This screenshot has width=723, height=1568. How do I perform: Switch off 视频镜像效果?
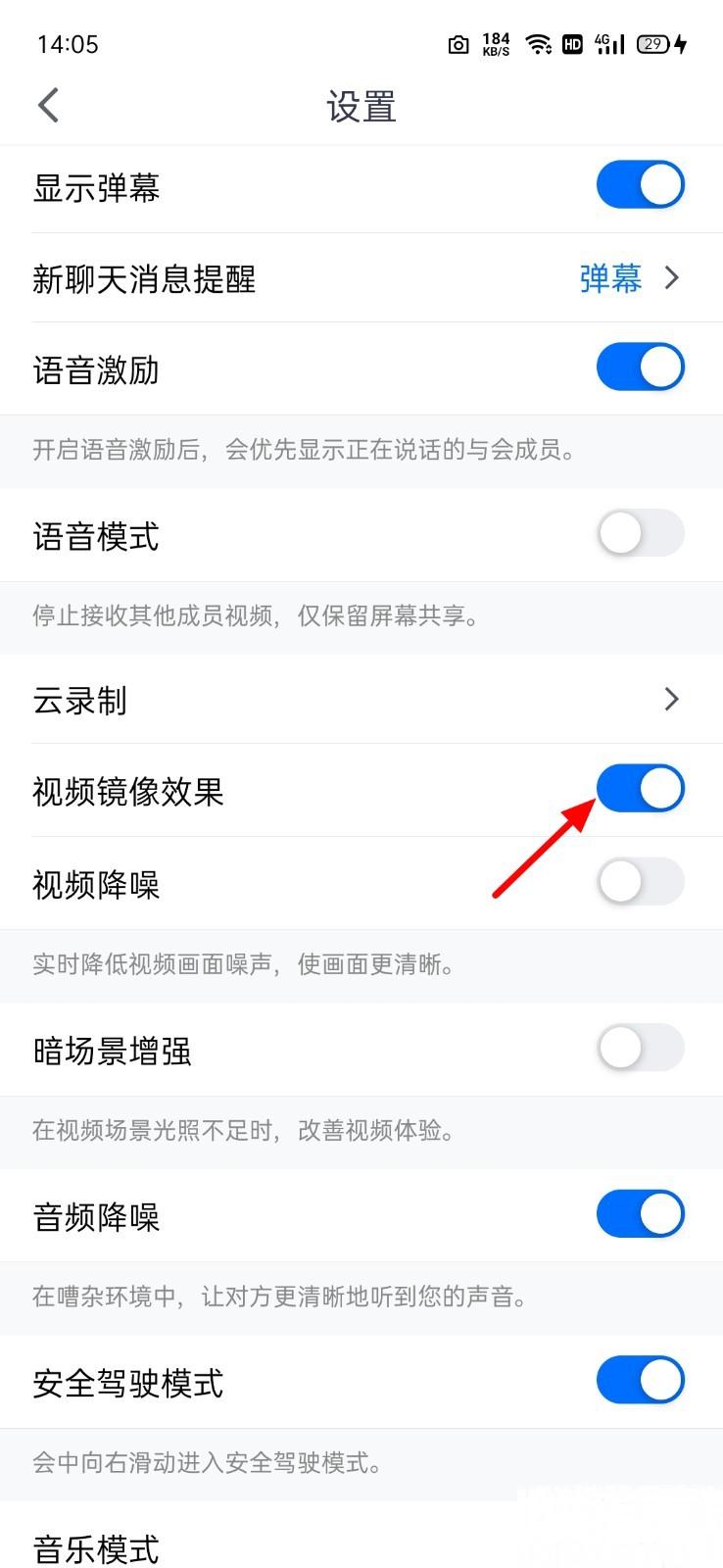[640, 789]
